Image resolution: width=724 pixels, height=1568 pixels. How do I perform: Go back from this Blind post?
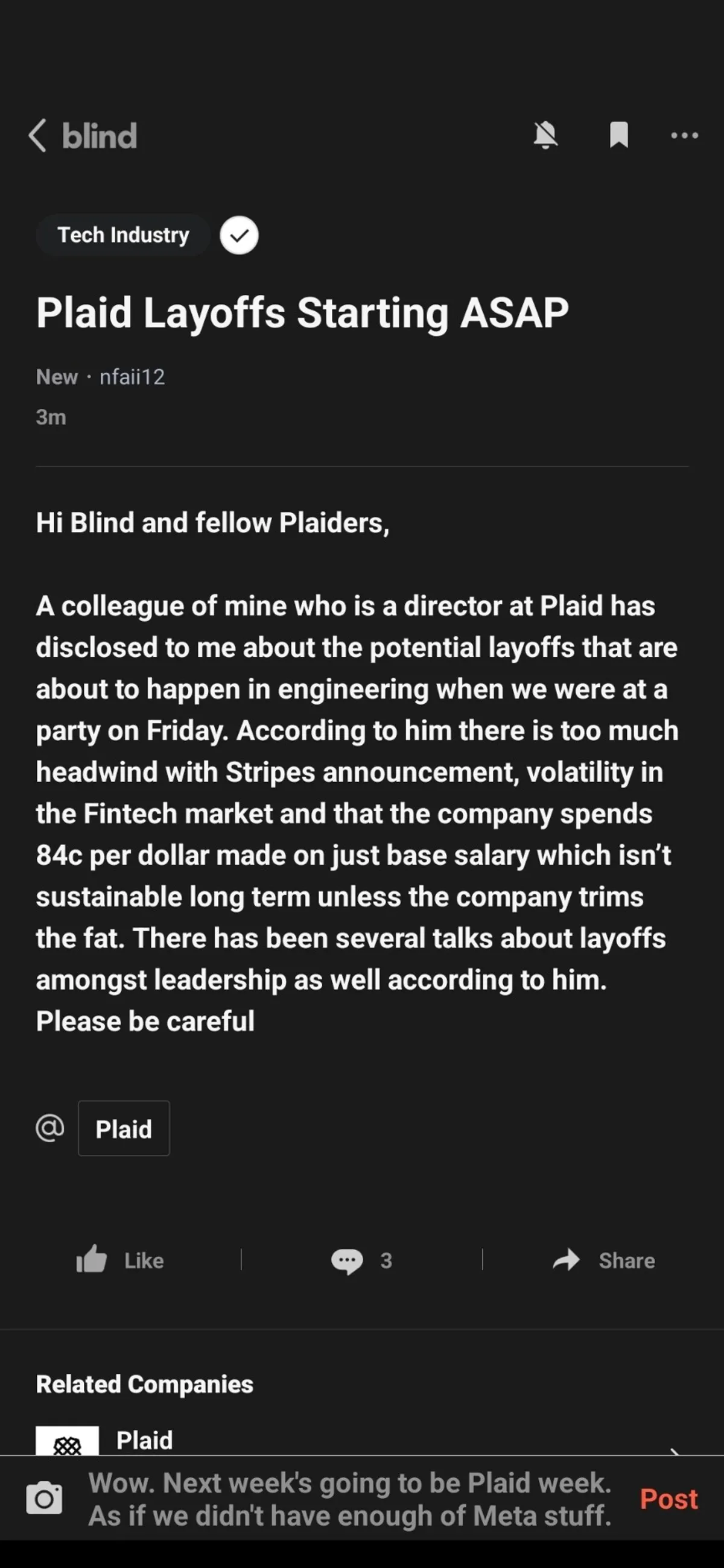(38, 135)
